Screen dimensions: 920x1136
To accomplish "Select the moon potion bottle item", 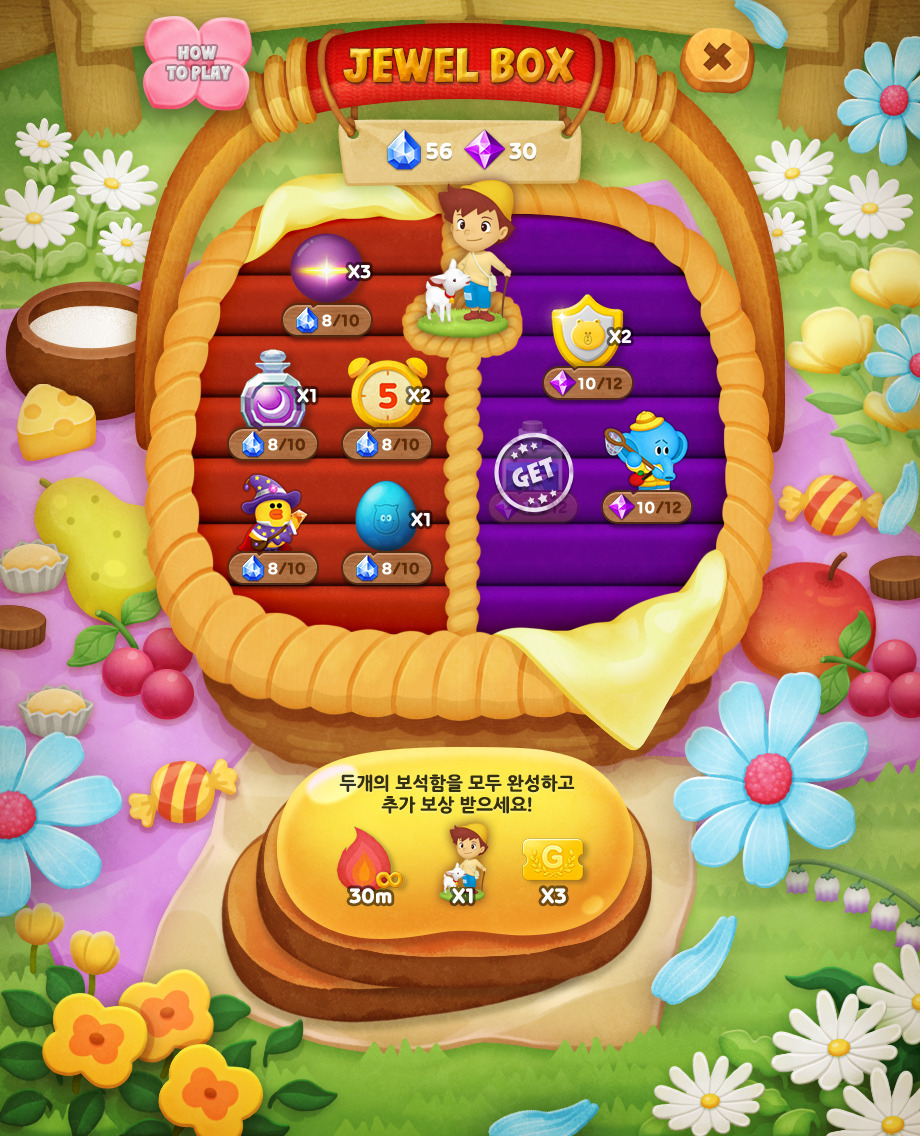I will (x=272, y=391).
